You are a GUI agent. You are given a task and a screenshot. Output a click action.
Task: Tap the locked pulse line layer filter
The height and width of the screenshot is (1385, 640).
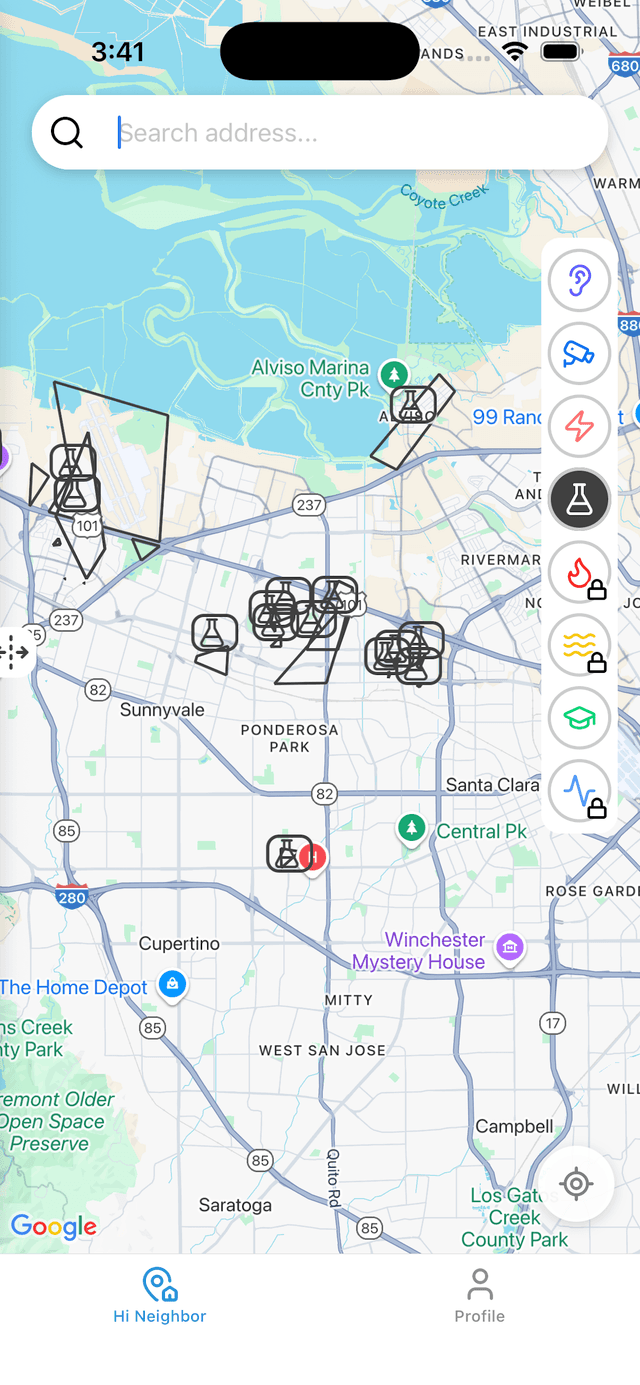pos(579,791)
